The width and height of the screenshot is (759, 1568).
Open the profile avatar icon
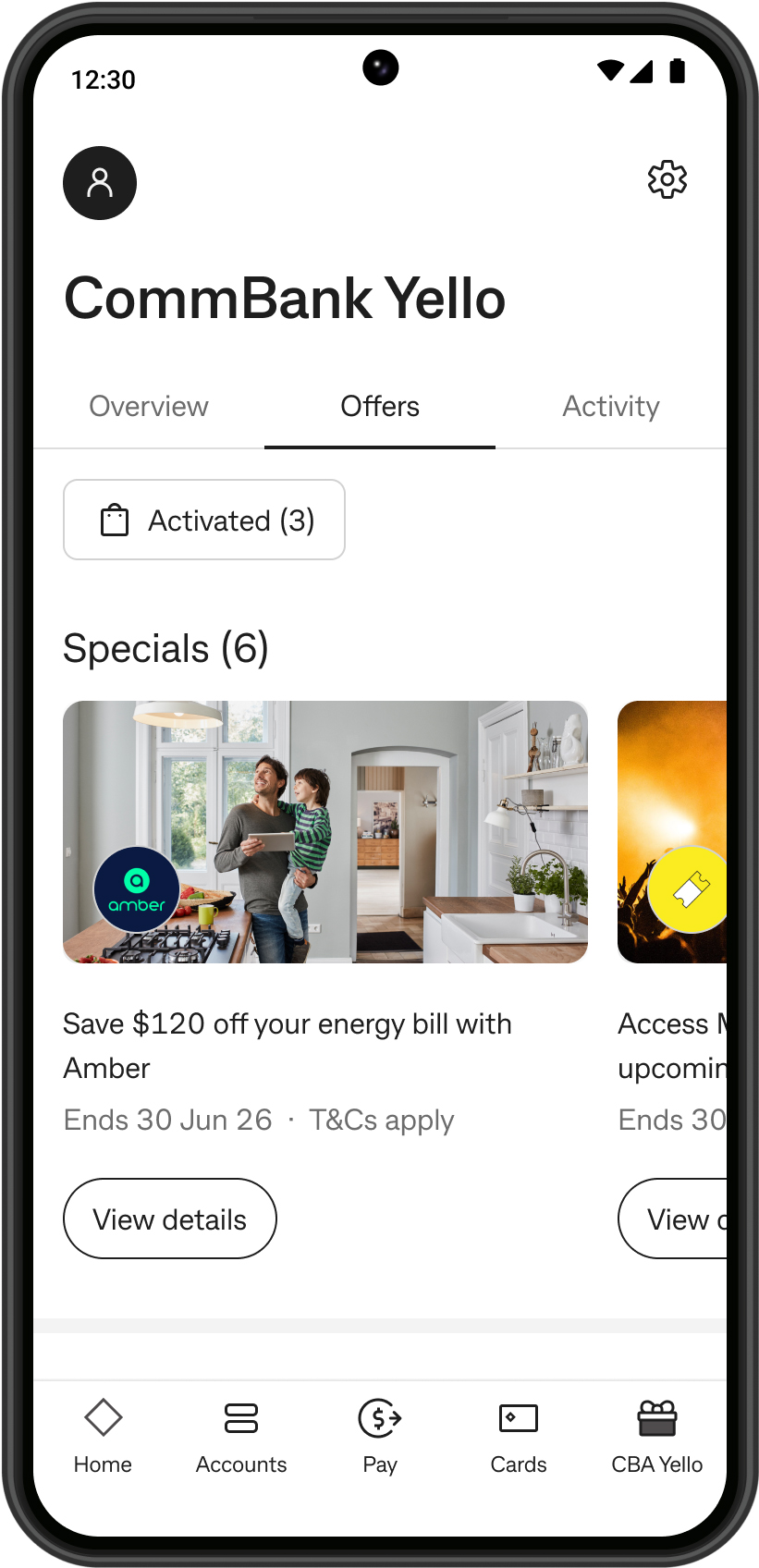click(x=100, y=183)
